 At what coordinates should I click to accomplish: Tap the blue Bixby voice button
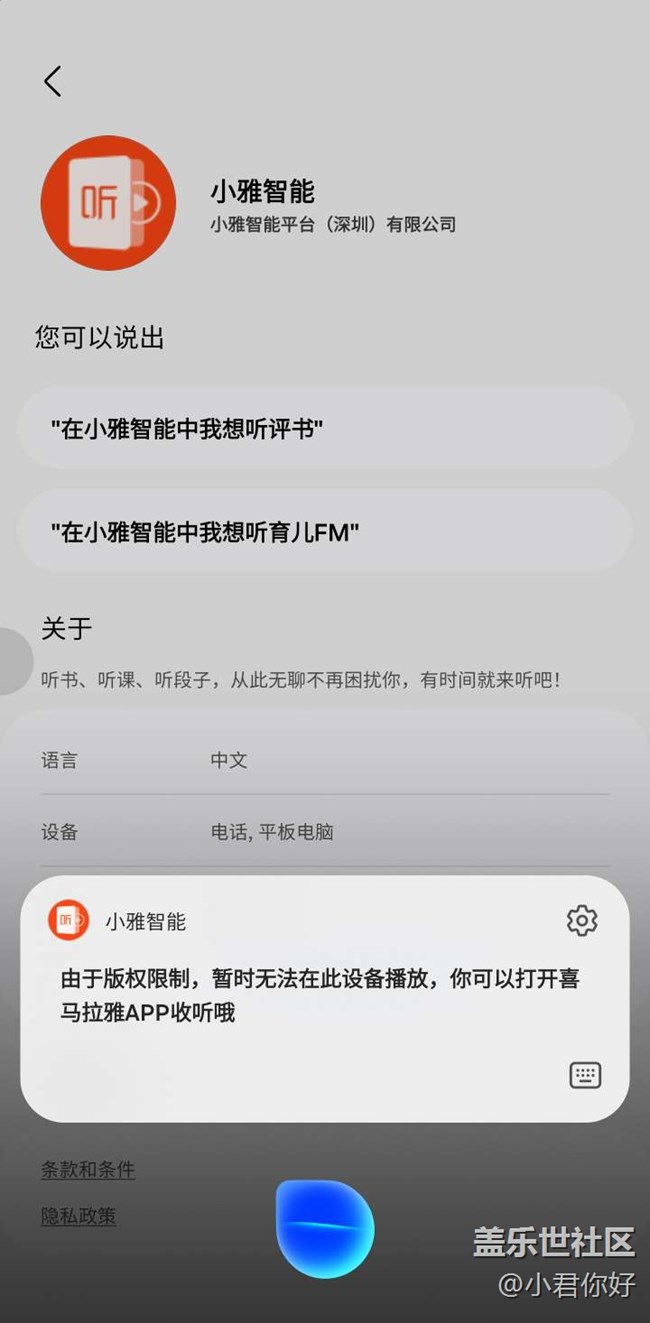pos(325,1228)
